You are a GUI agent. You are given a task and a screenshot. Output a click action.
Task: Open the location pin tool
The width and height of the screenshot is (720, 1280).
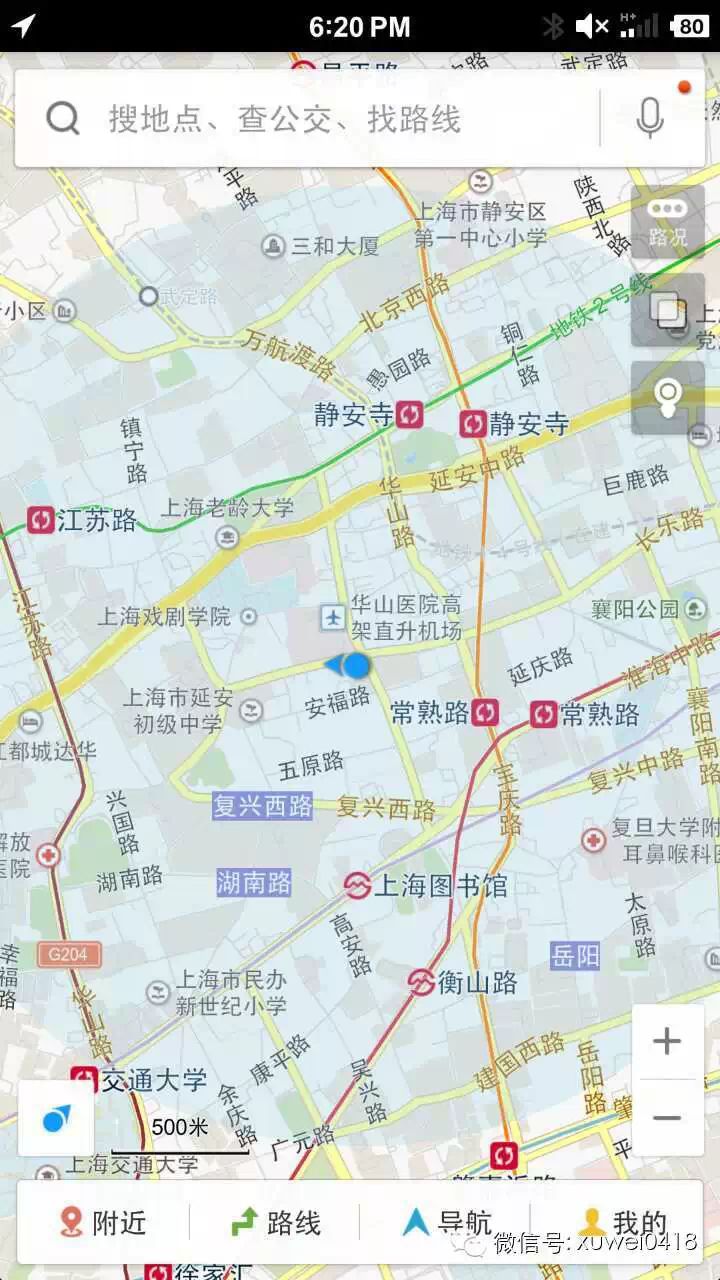[668, 397]
